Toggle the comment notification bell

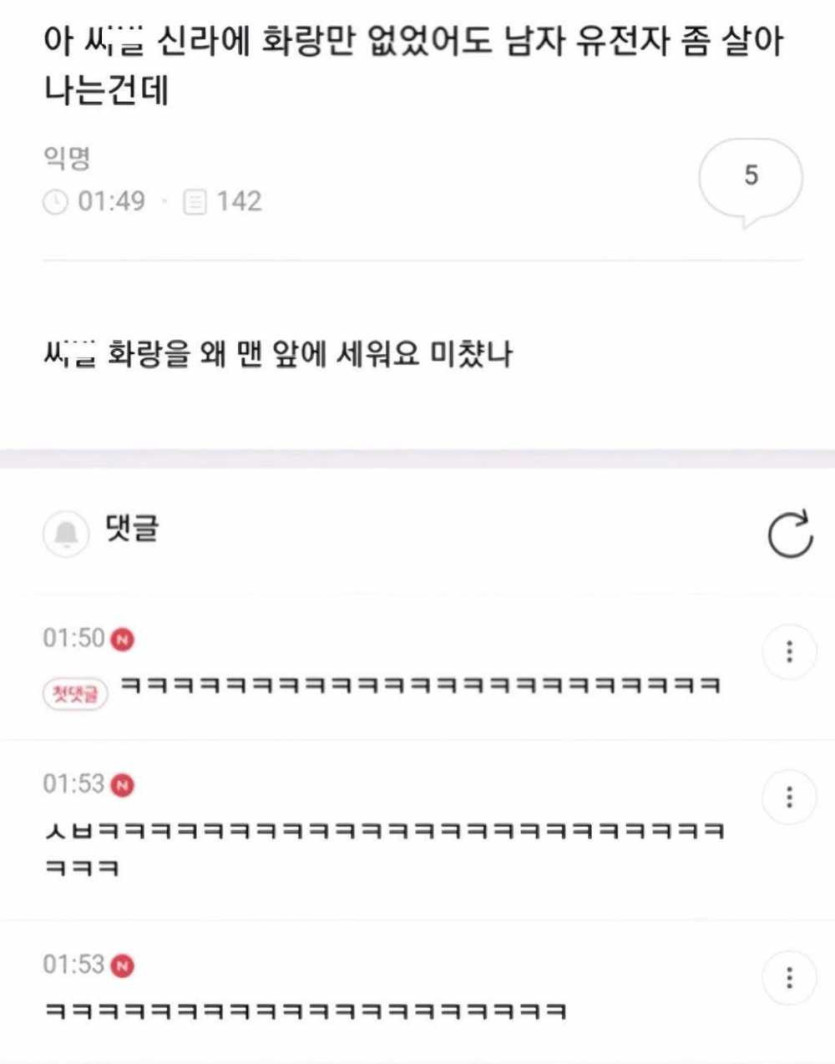[68, 535]
